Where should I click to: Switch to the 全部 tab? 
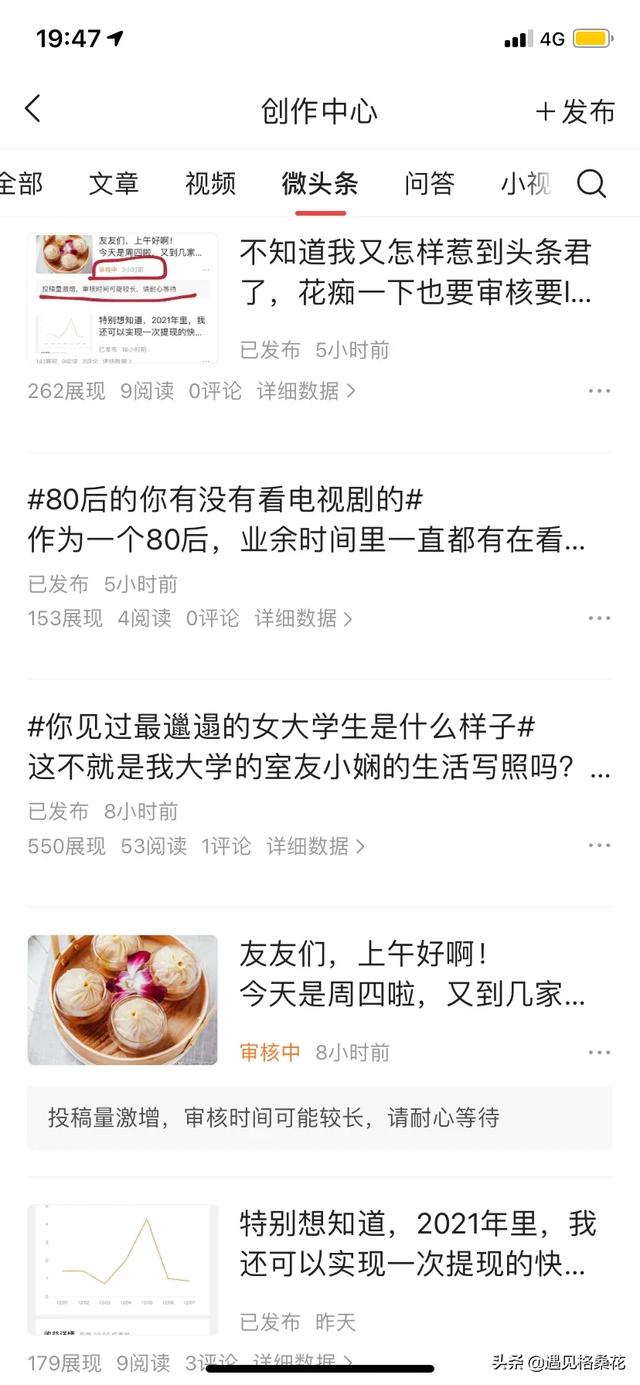pos(20,183)
